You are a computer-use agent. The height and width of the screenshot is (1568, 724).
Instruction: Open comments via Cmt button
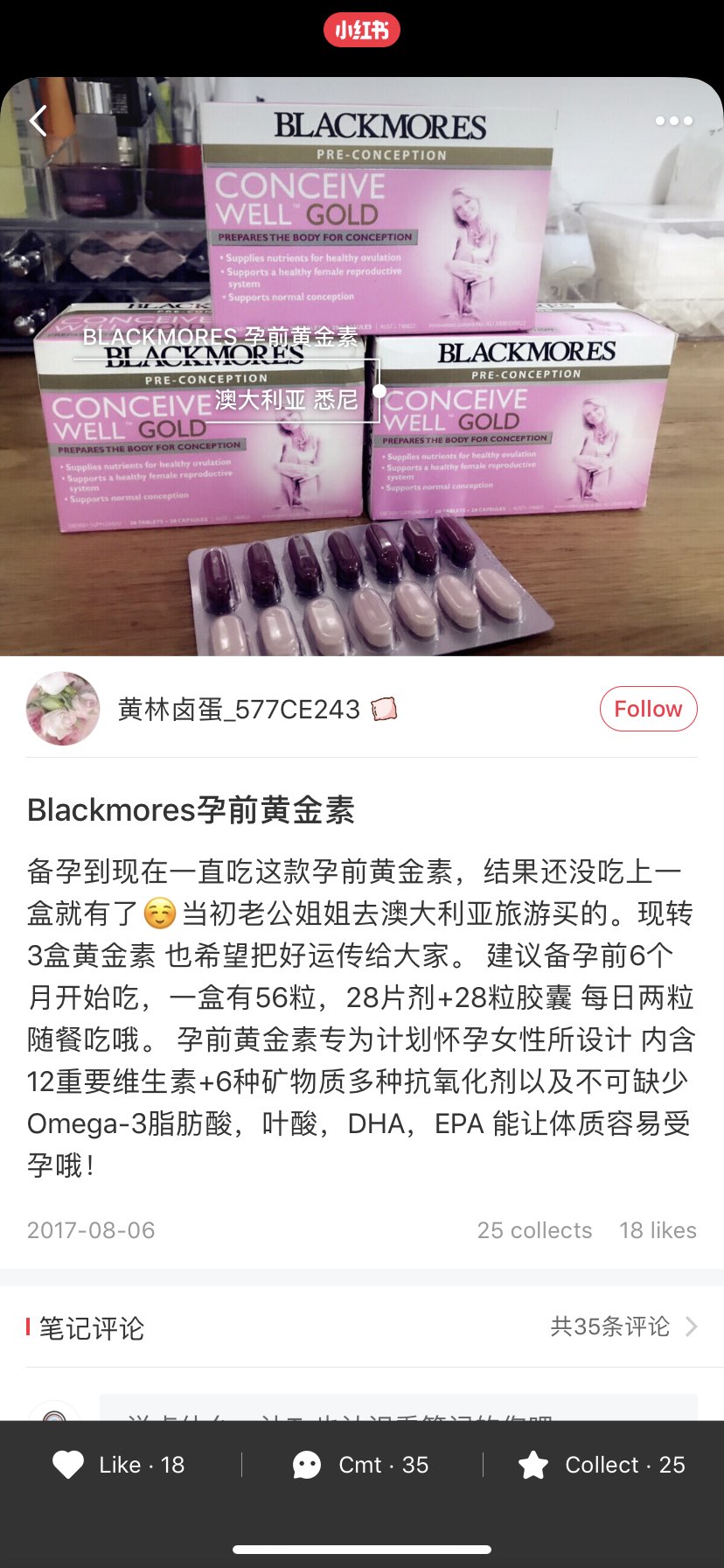click(x=361, y=1465)
